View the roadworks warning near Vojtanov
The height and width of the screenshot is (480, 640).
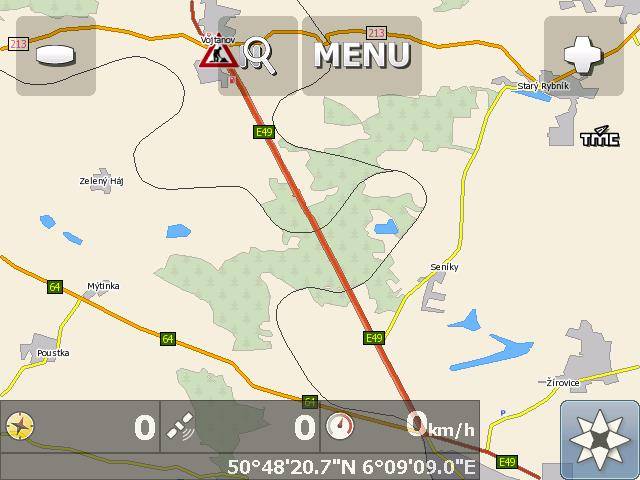coord(215,51)
